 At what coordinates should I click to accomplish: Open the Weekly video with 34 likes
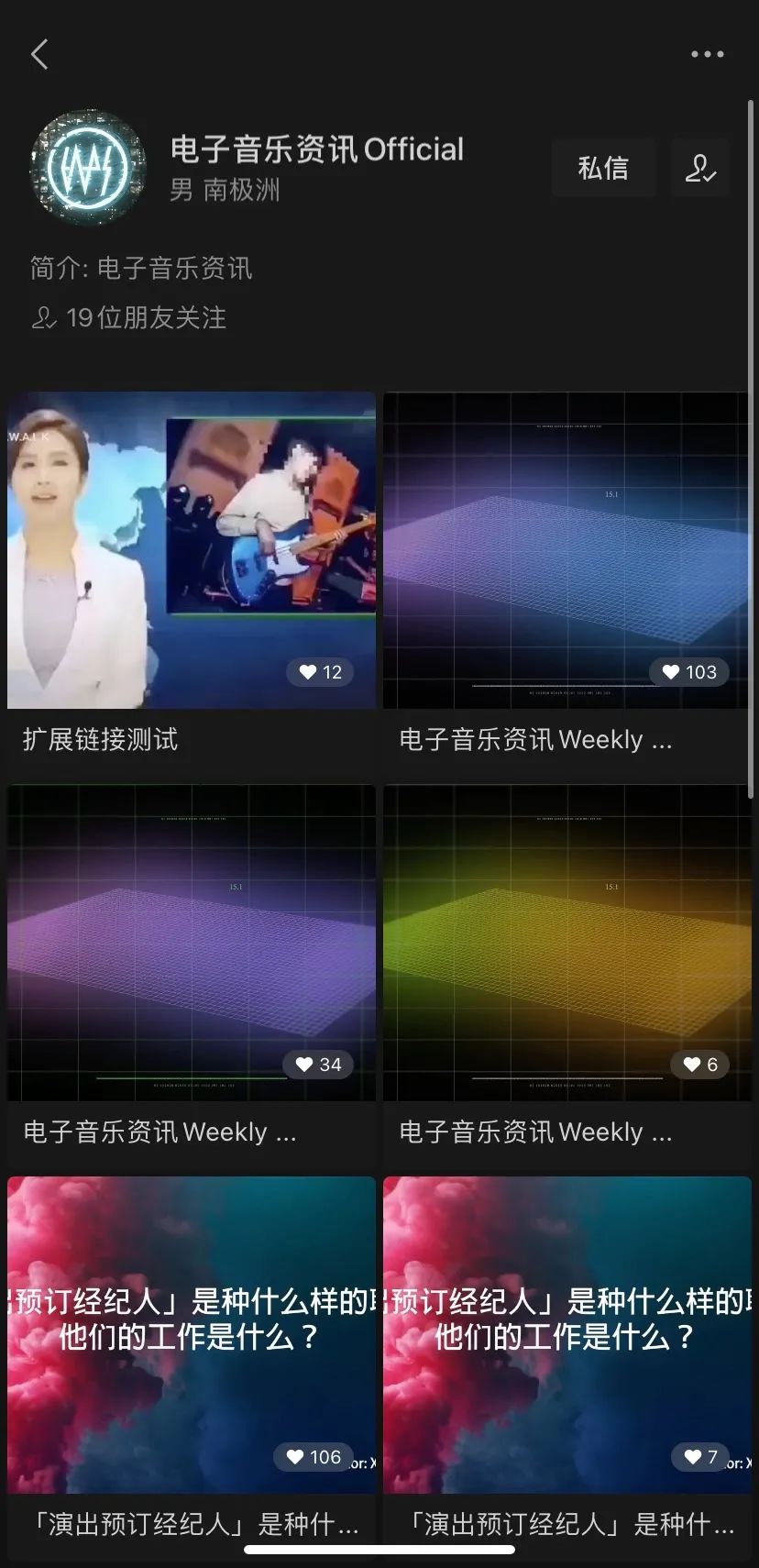pos(192,943)
